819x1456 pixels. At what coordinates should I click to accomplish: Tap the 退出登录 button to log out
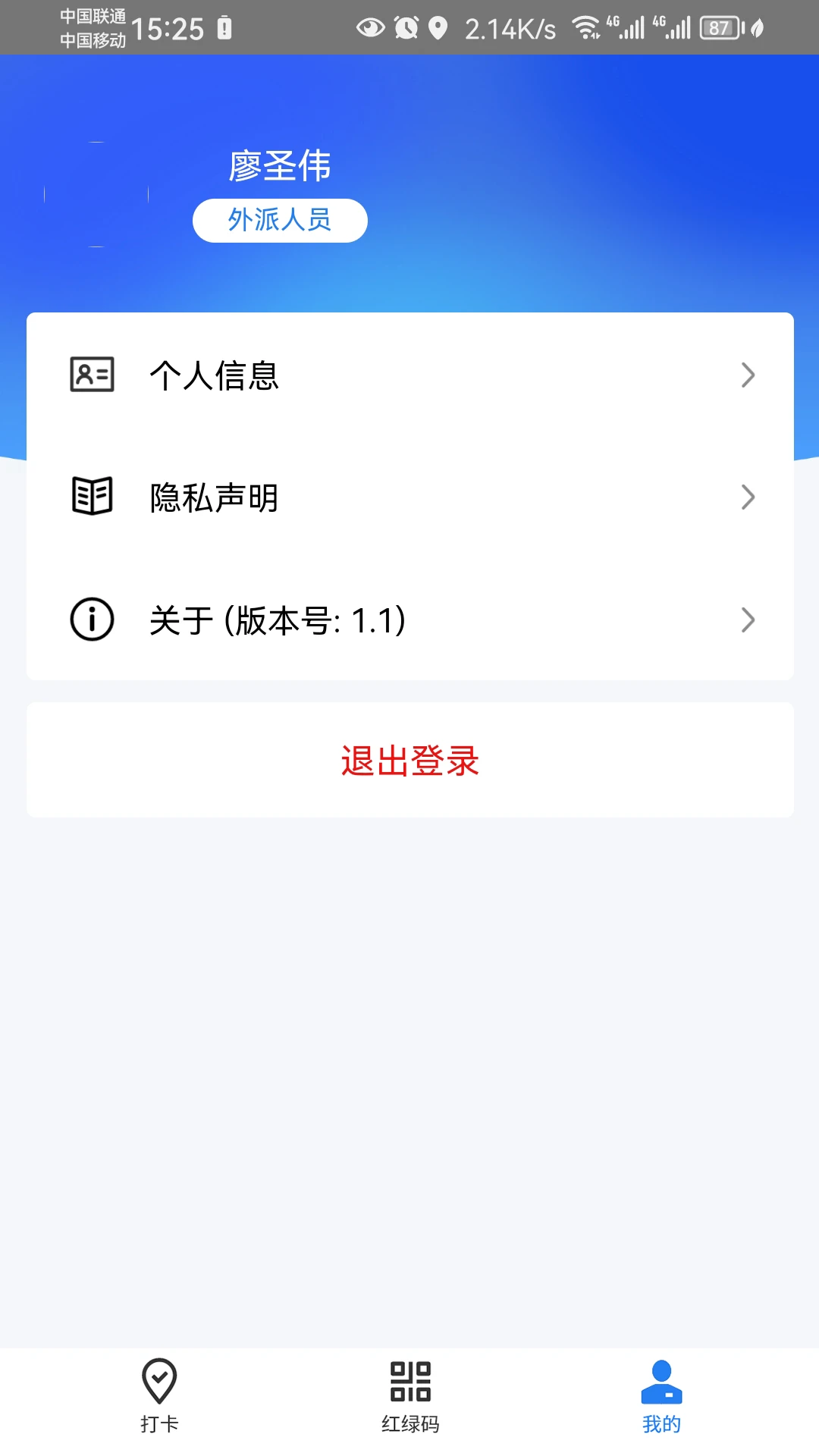409,762
